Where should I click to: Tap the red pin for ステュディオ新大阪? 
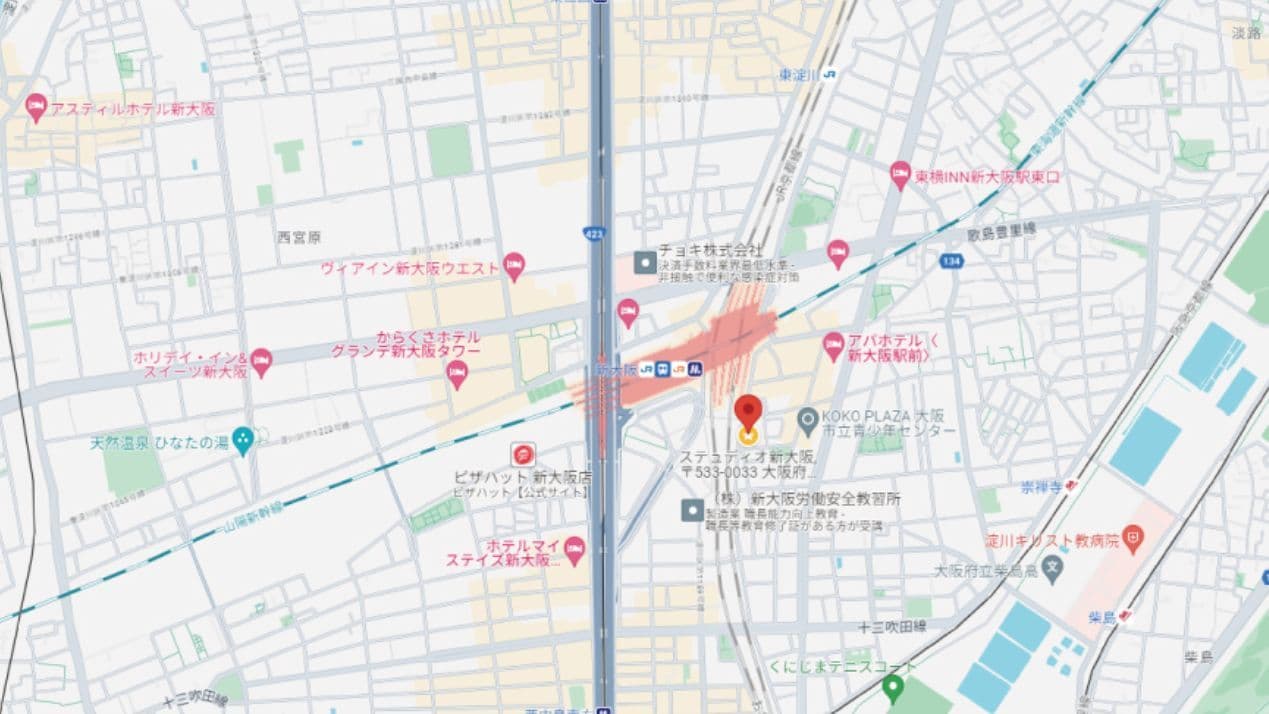point(748,412)
